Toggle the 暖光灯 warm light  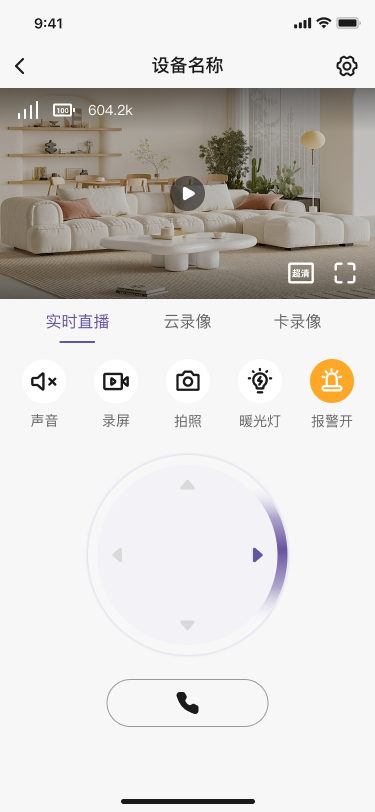(x=260, y=382)
